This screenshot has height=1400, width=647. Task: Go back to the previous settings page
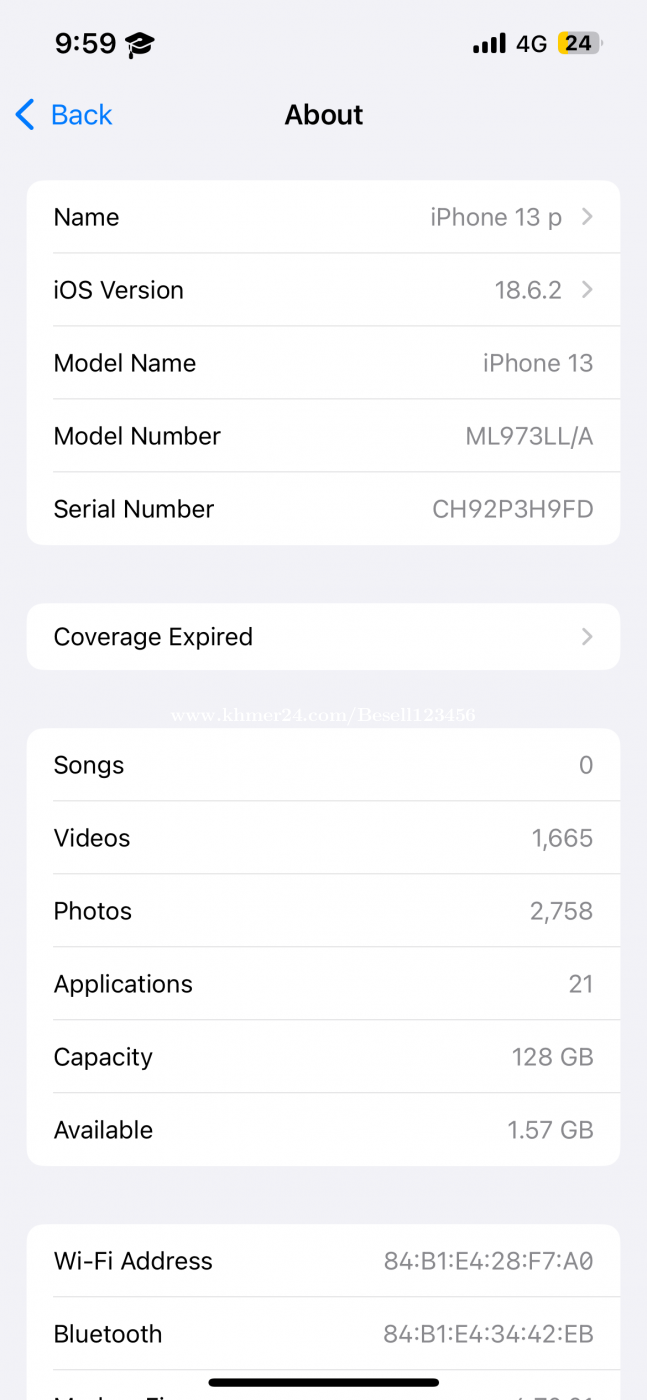[64, 115]
